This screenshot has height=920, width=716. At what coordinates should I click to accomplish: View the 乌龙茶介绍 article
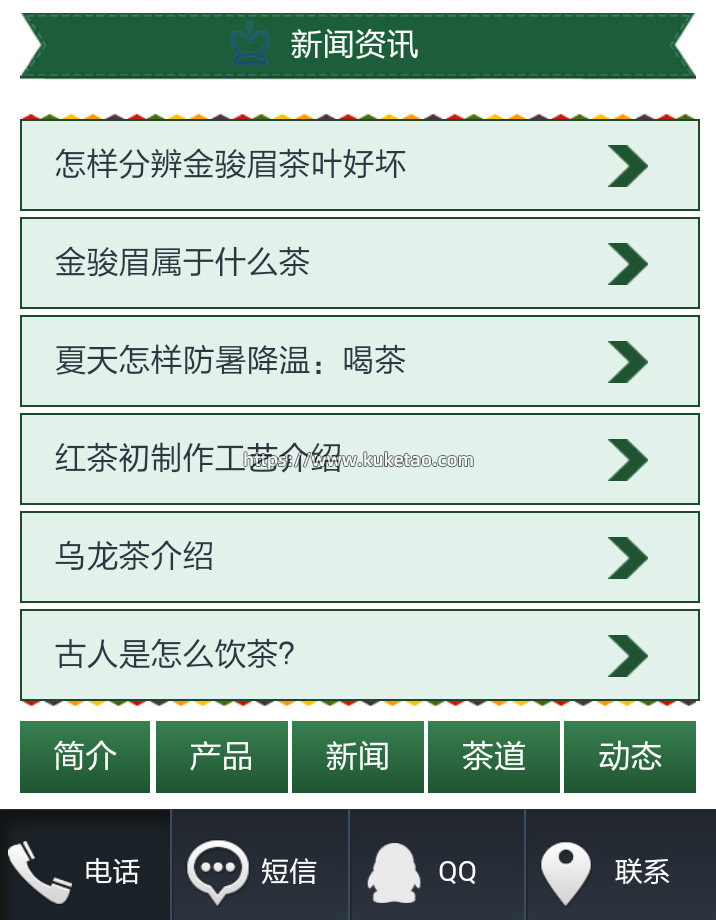pyautogui.click(x=359, y=557)
